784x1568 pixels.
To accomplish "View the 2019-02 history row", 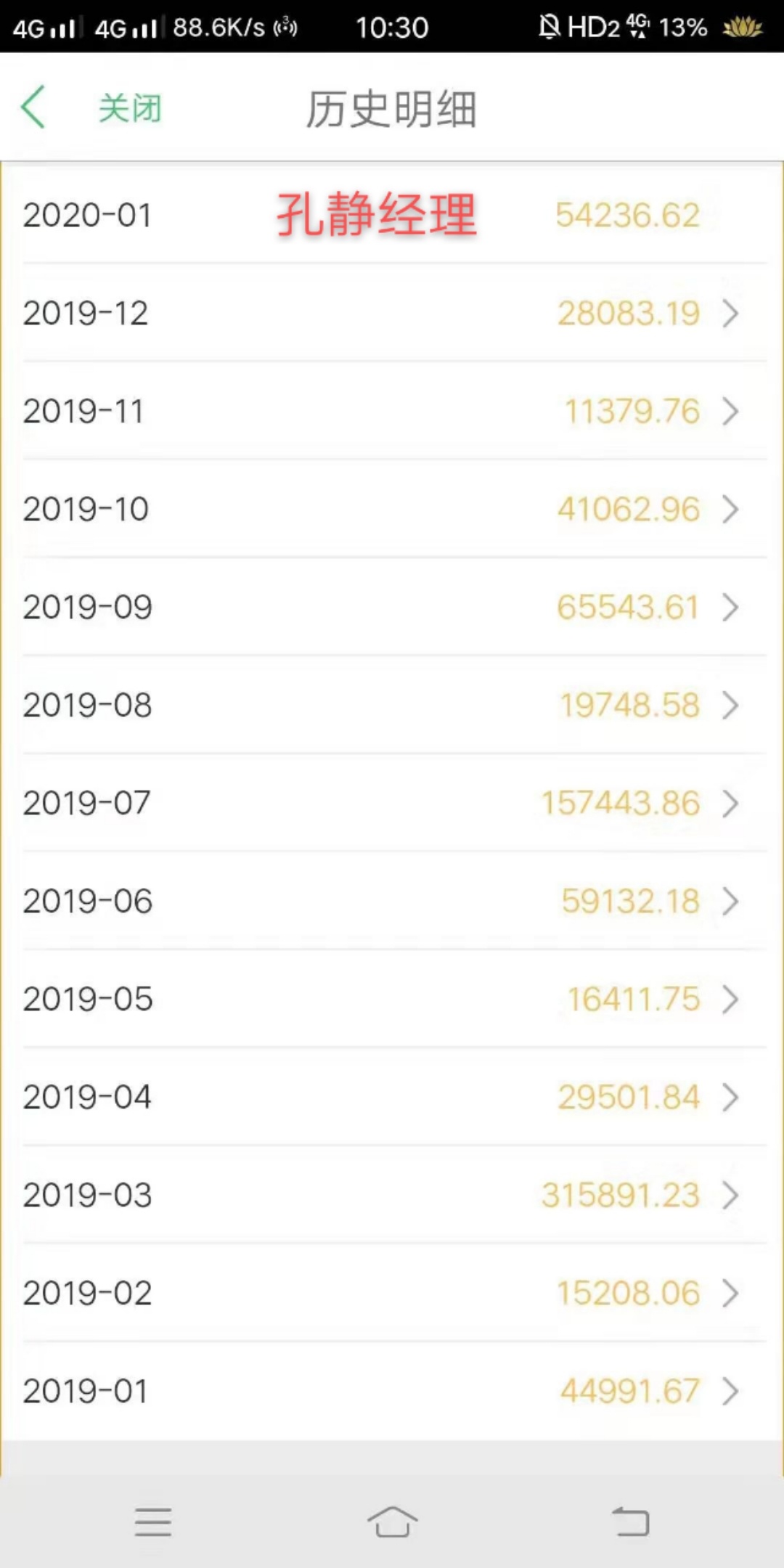I will [x=392, y=1293].
